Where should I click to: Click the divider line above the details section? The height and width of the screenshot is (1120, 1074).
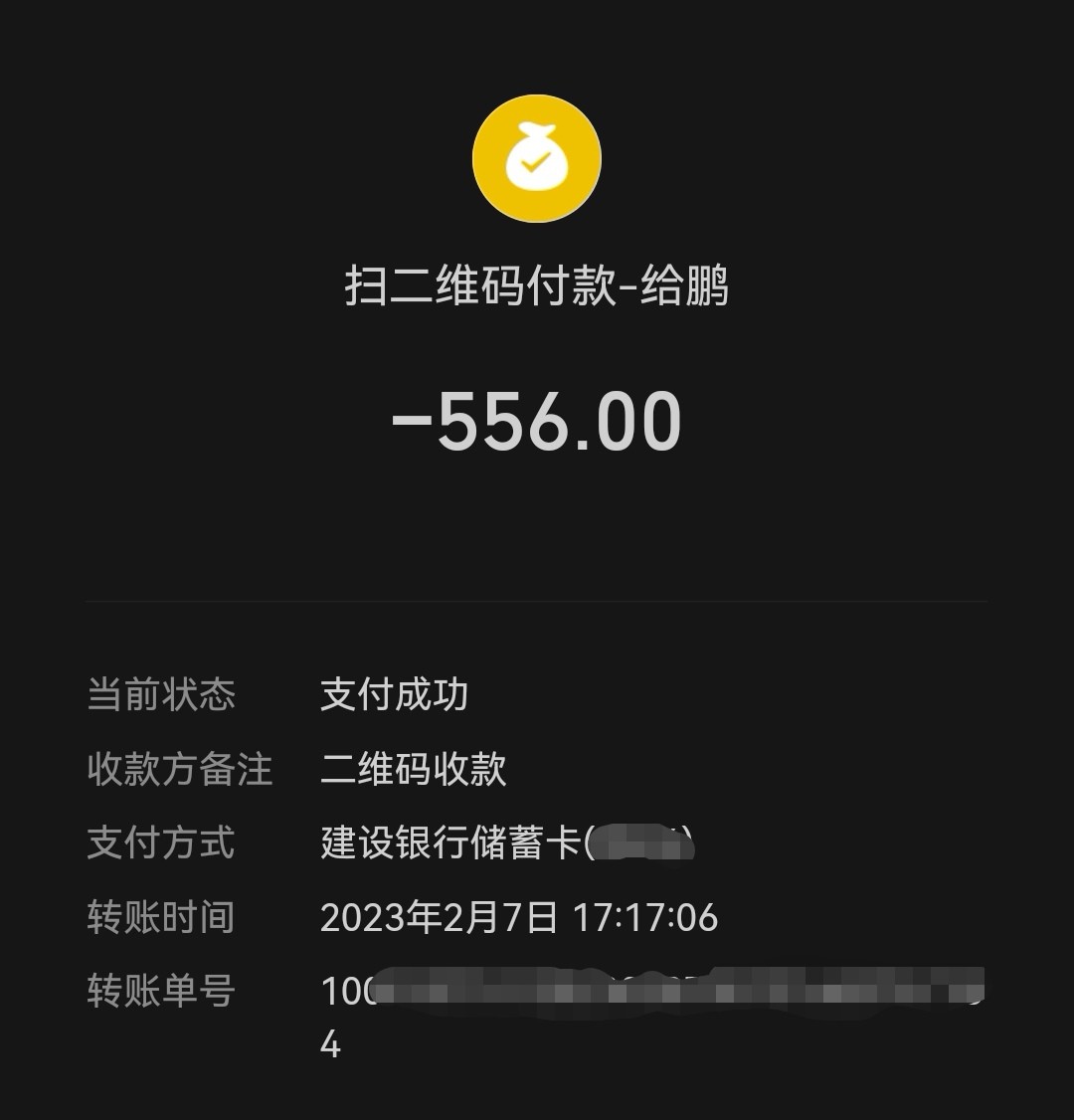pos(537,599)
